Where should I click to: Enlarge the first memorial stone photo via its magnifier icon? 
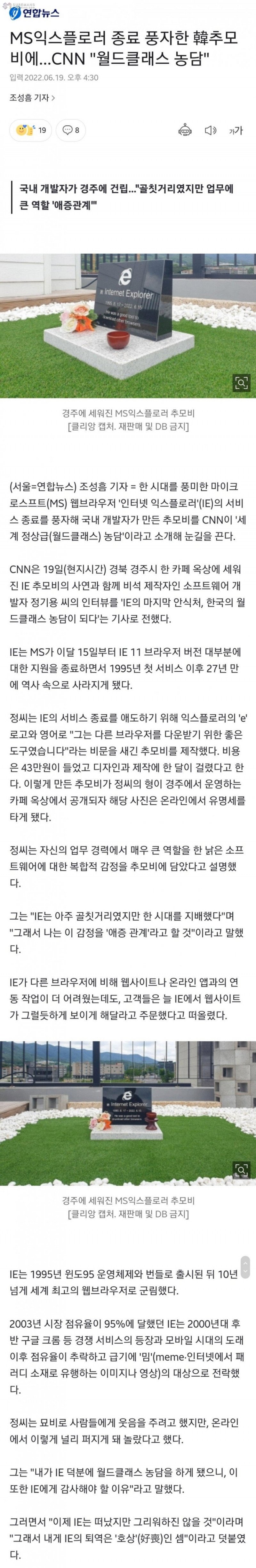[x=241, y=382]
